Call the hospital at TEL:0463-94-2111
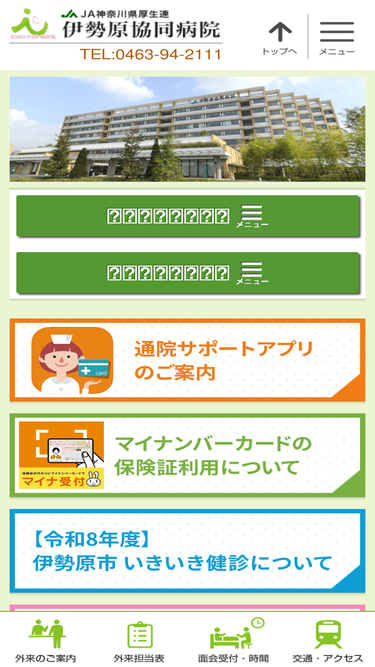The height and width of the screenshot is (667, 375). [151, 54]
